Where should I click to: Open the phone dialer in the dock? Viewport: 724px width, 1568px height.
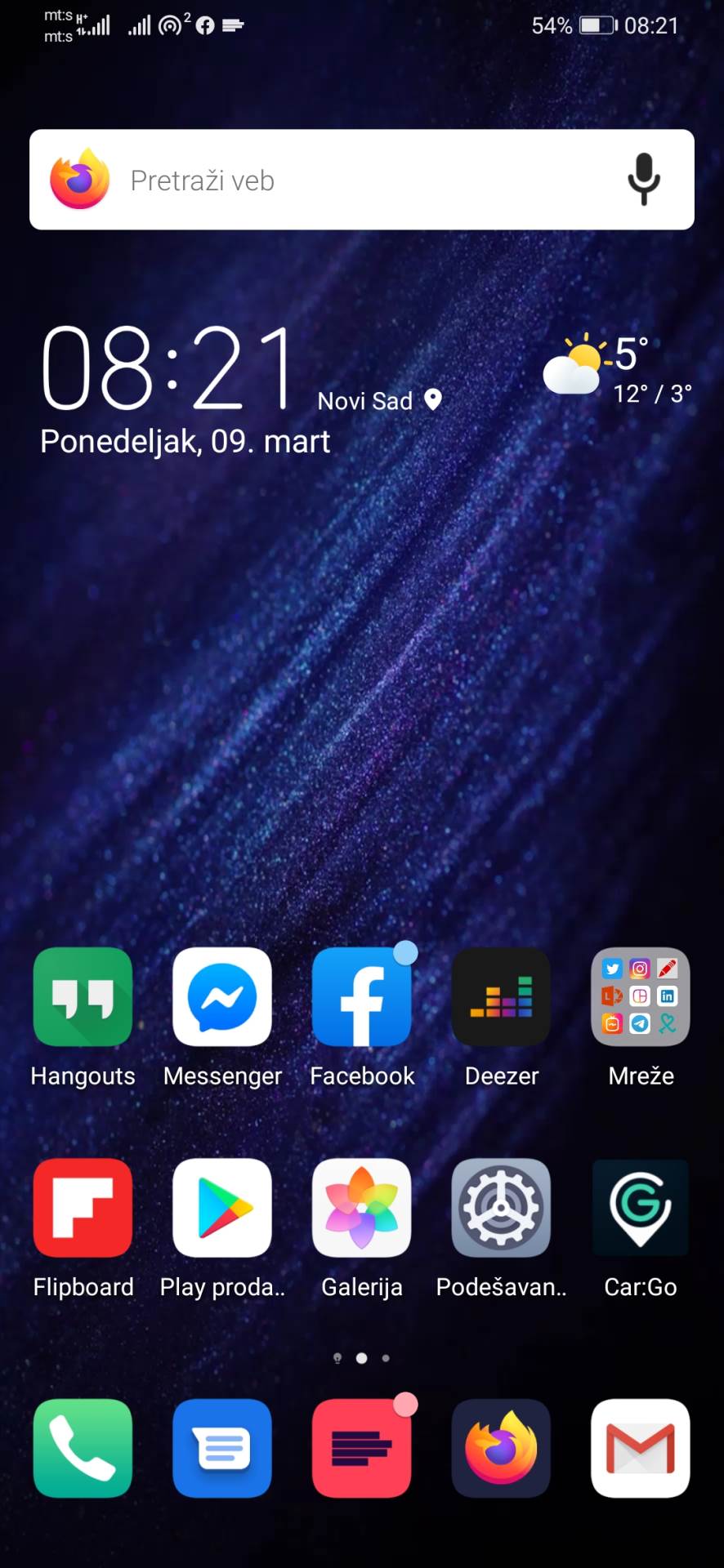coord(83,1448)
